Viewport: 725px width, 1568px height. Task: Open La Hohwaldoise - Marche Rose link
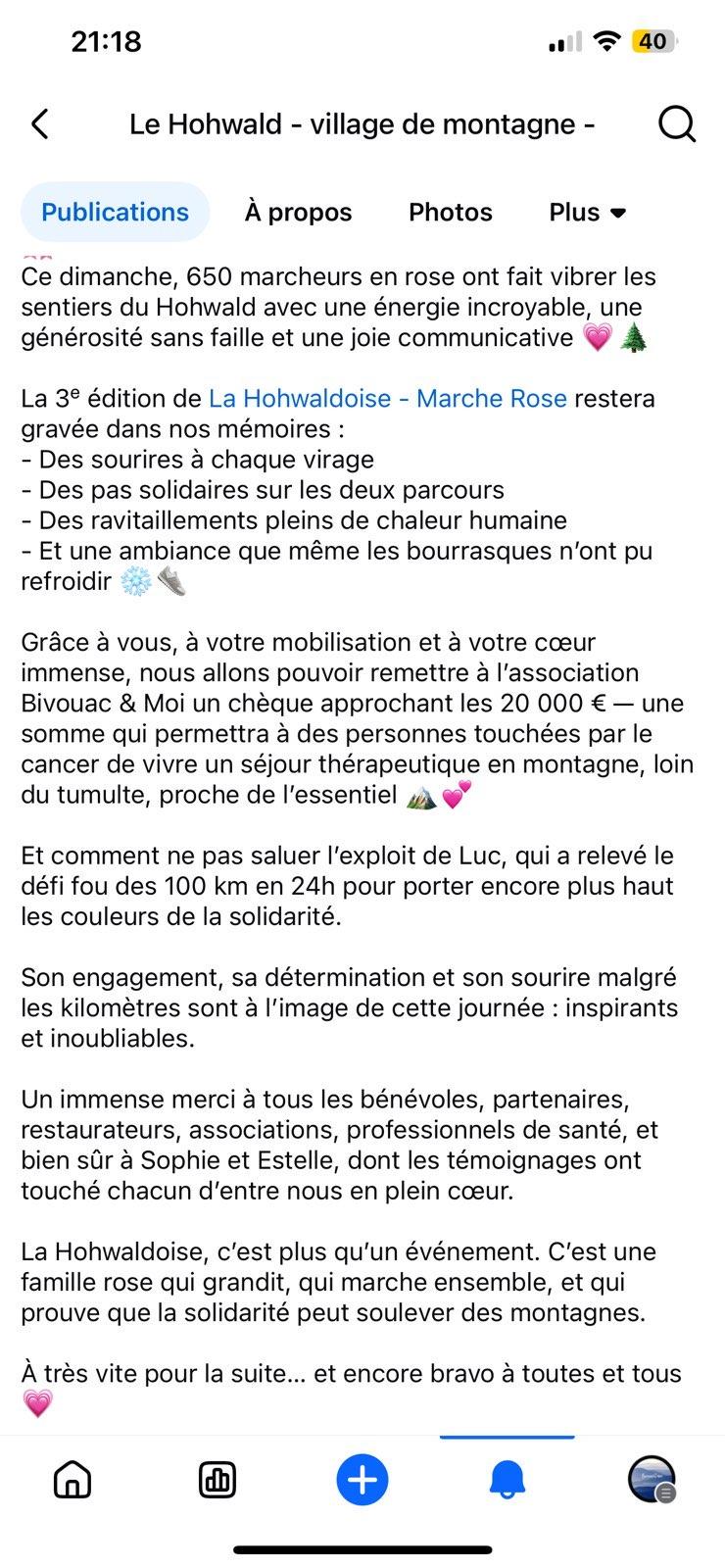coord(387,399)
